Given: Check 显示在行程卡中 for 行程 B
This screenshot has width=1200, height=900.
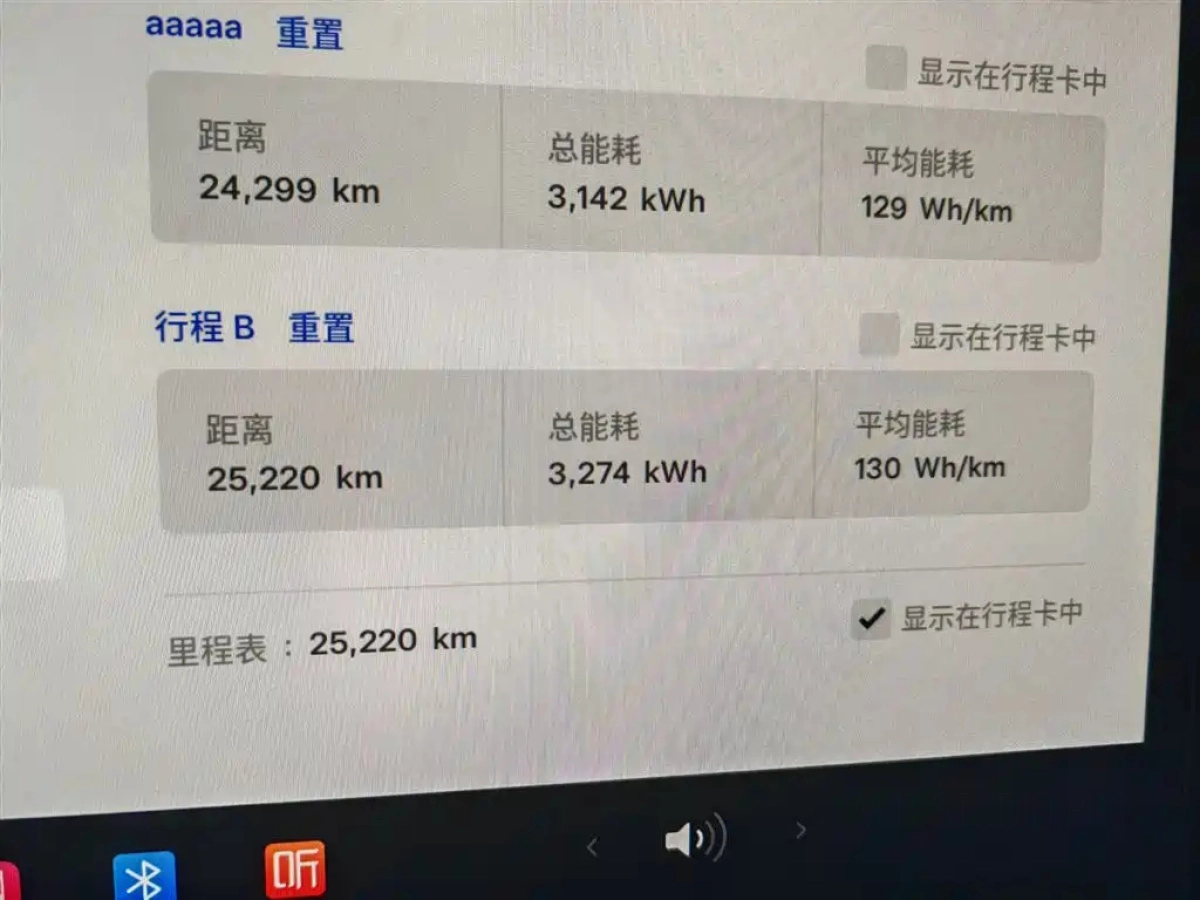Looking at the screenshot, I should (x=879, y=335).
